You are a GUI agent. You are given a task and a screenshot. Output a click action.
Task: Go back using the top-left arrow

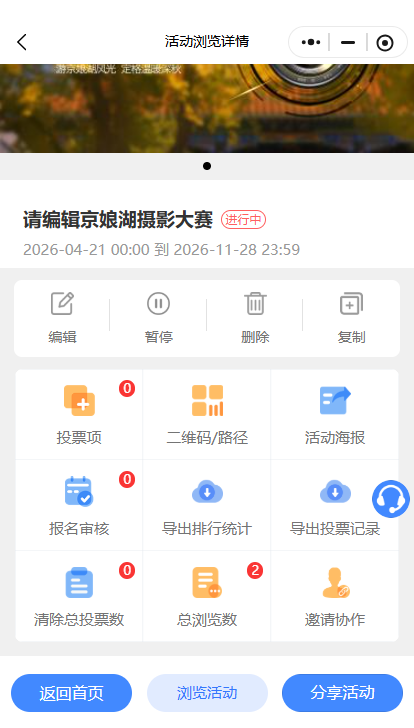[x=22, y=42]
